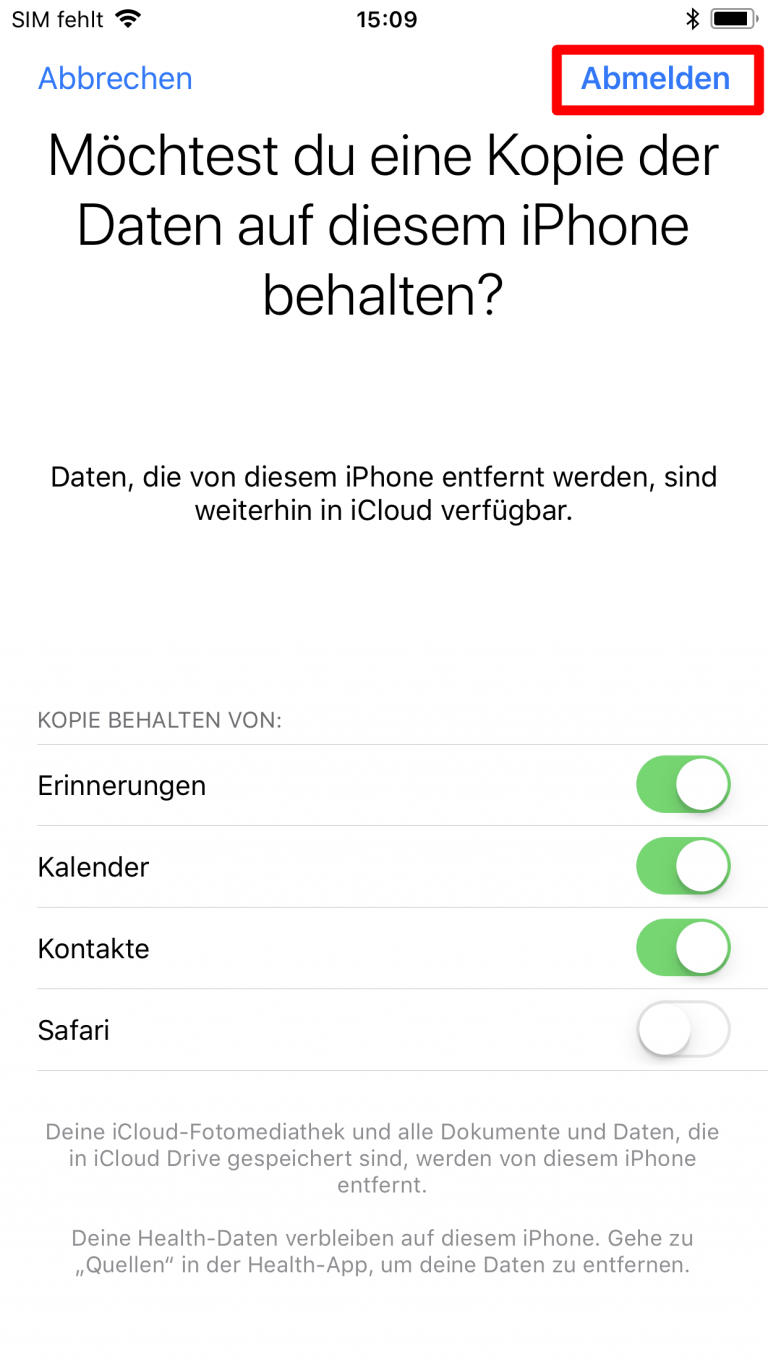This screenshot has width=768, height=1365.
Task: Enable the Safari toggle
Action: (x=683, y=1030)
